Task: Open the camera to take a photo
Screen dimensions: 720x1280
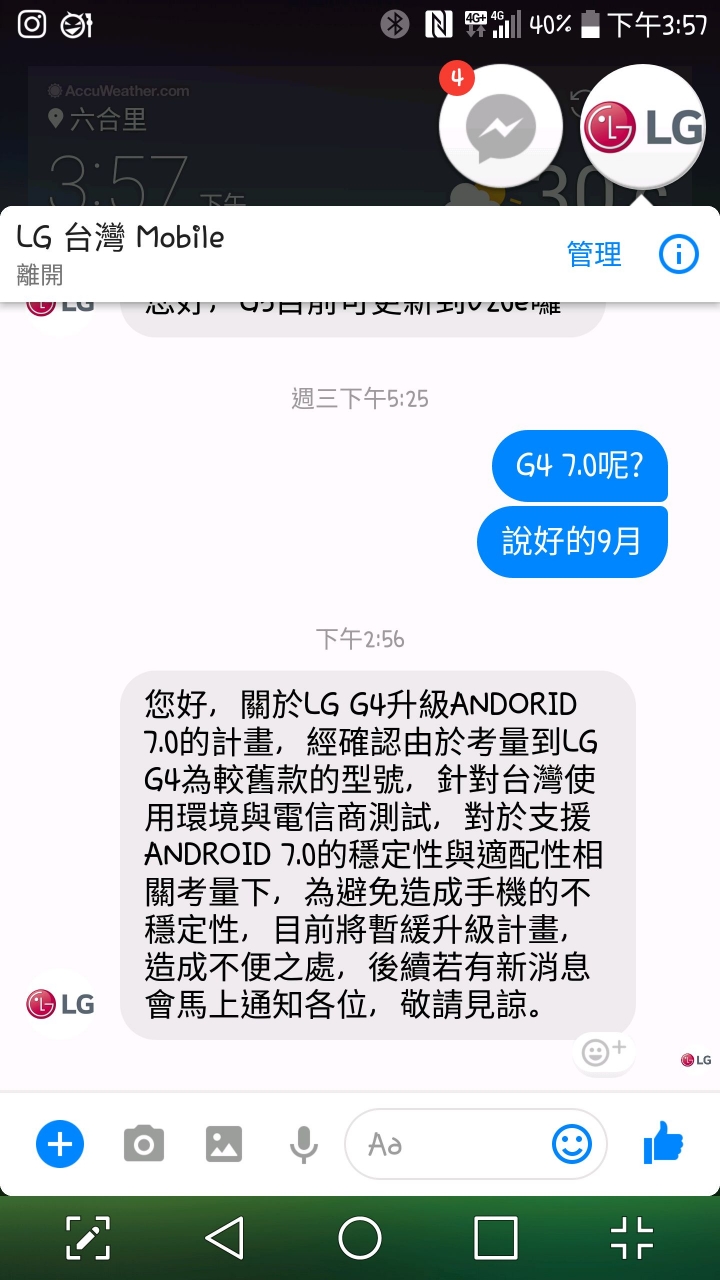Action: pyautogui.click(x=144, y=1144)
